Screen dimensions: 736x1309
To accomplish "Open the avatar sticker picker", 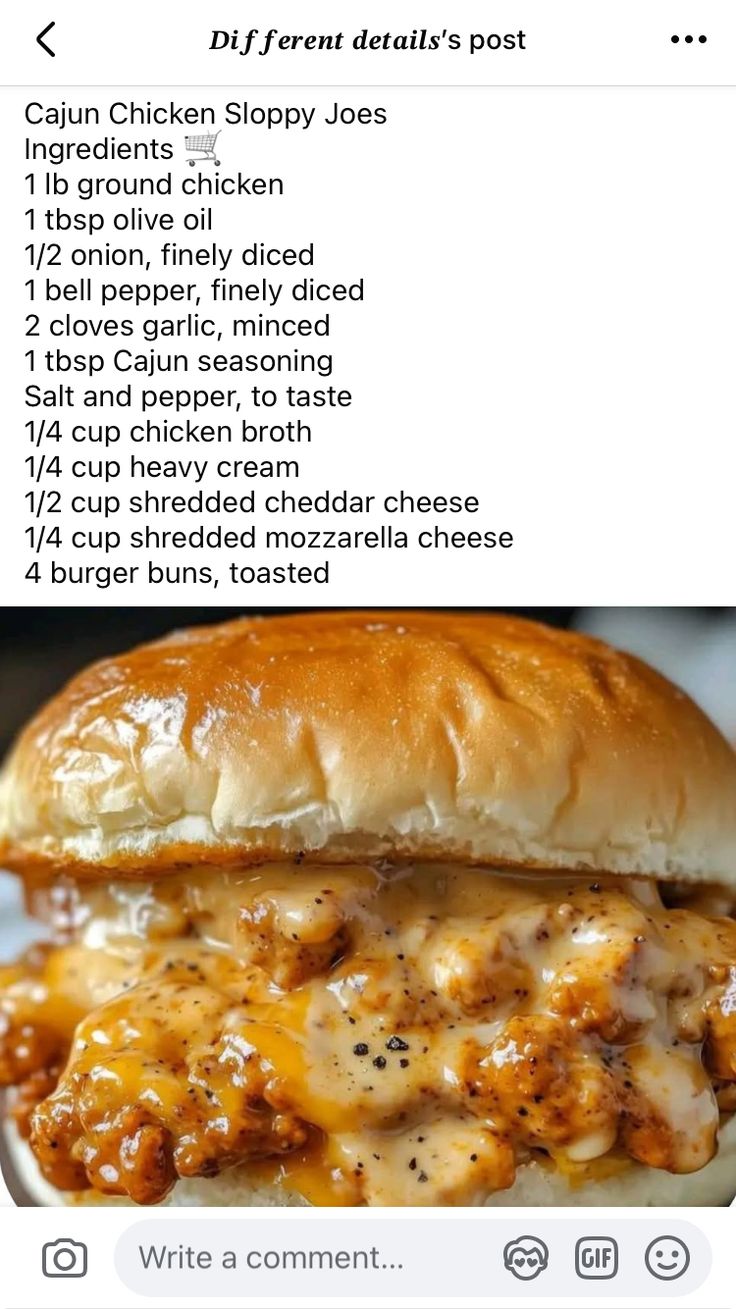I will click(x=525, y=1257).
